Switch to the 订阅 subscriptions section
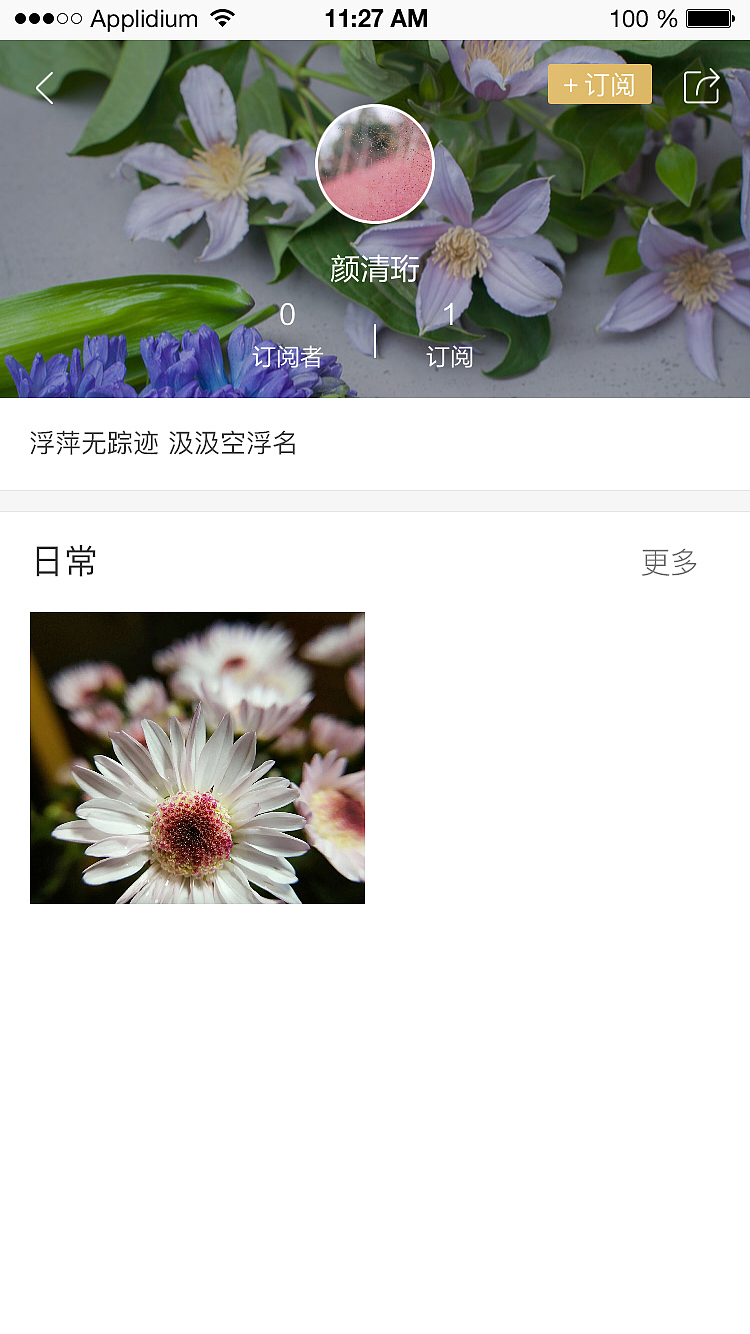This screenshot has height=1334, width=750. (448, 356)
